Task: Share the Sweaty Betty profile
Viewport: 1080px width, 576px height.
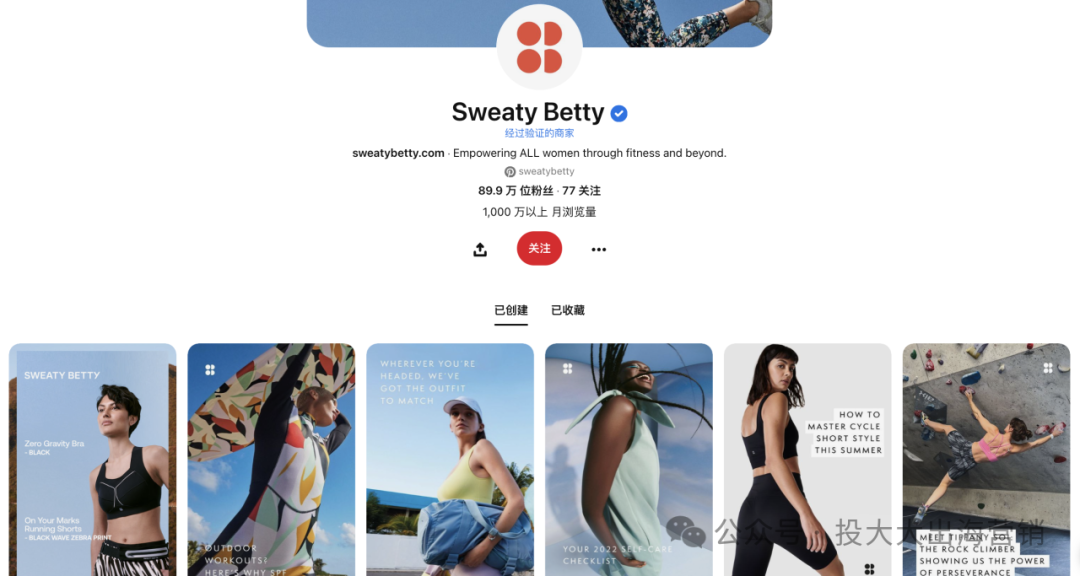Action: (x=480, y=250)
